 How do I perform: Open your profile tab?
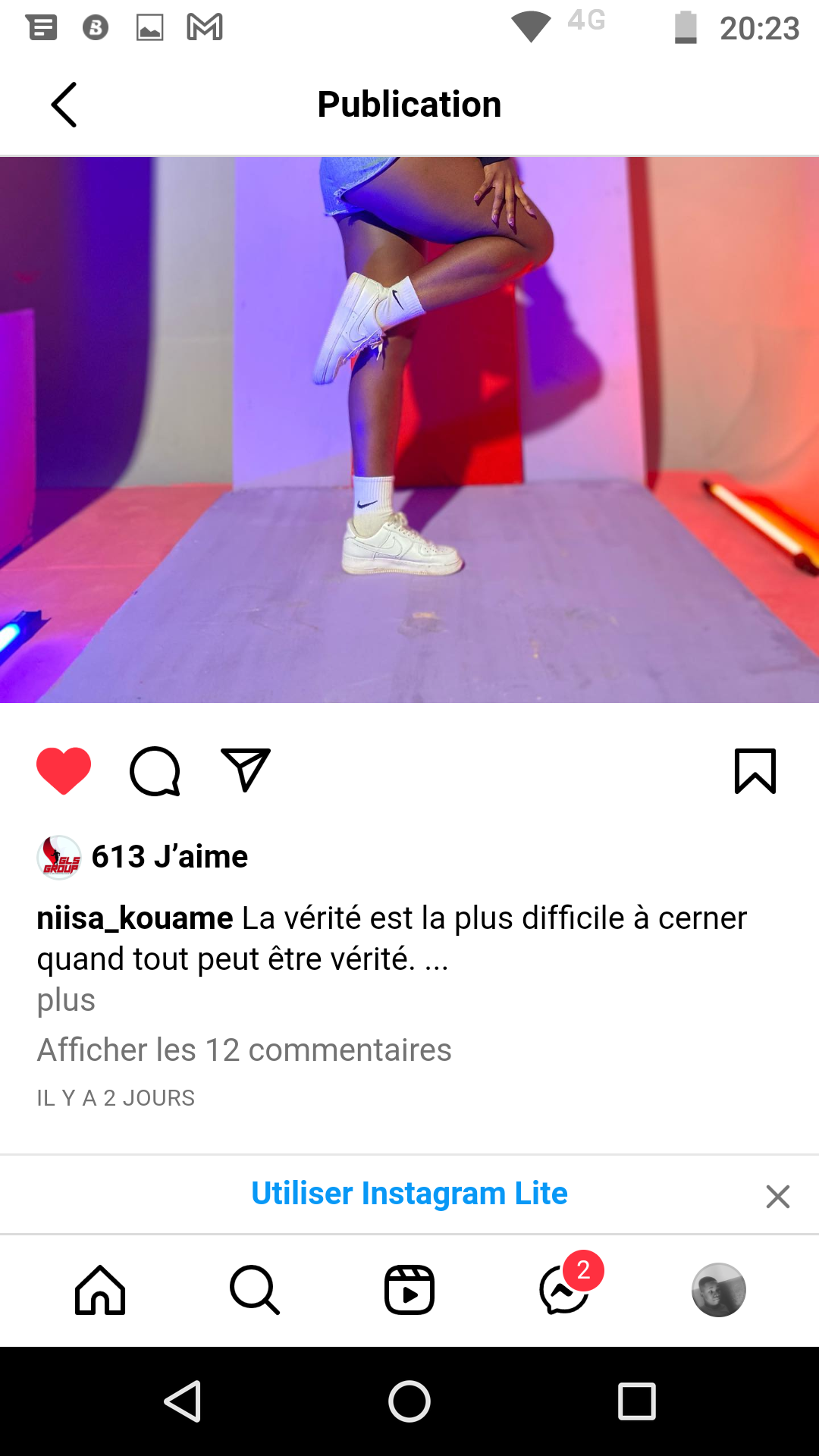tap(718, 1290)
